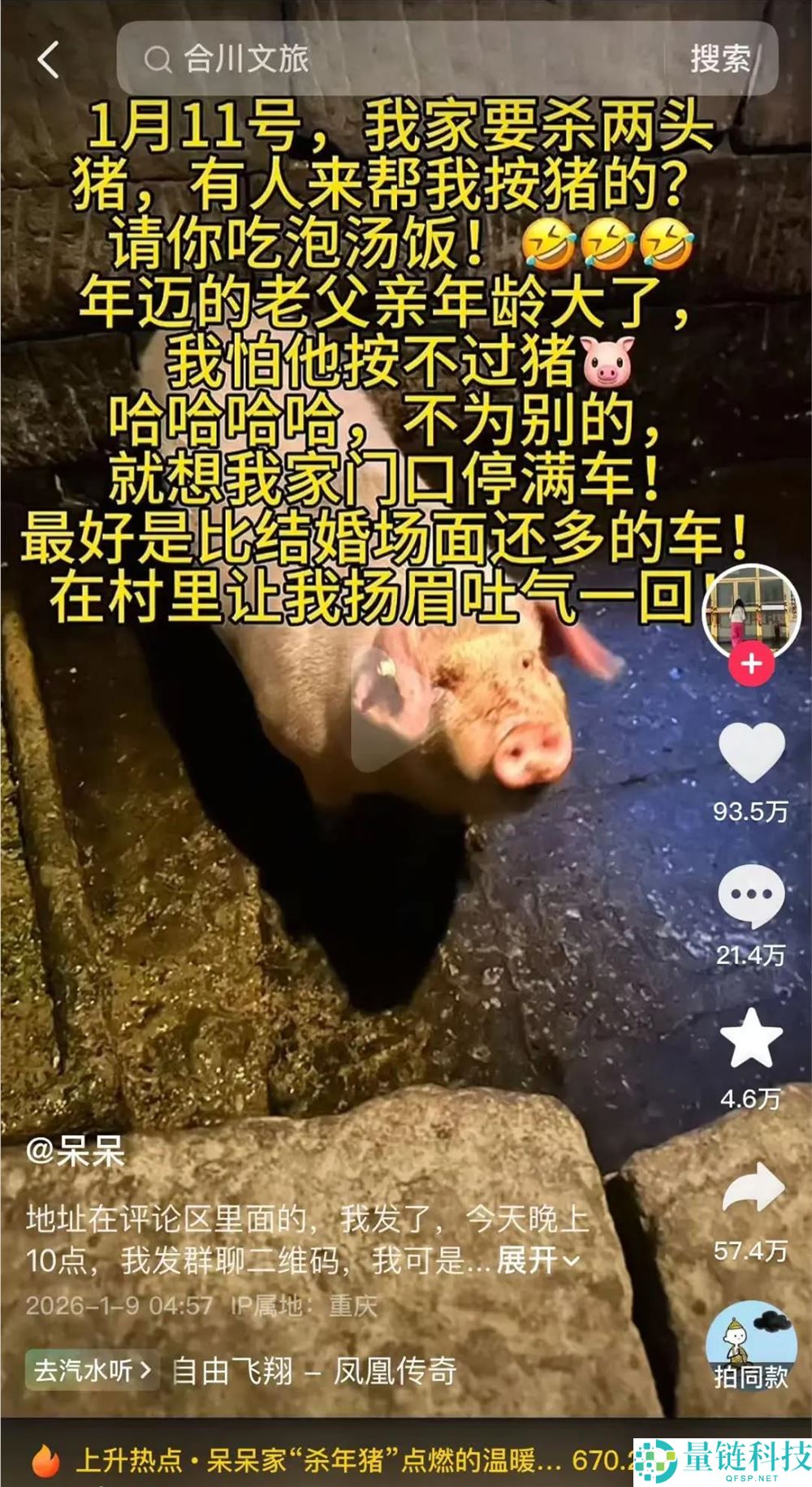The width and height of the screenshot is (812, 1487).
Task: Open the comments on this video
Action: point(751,897)
